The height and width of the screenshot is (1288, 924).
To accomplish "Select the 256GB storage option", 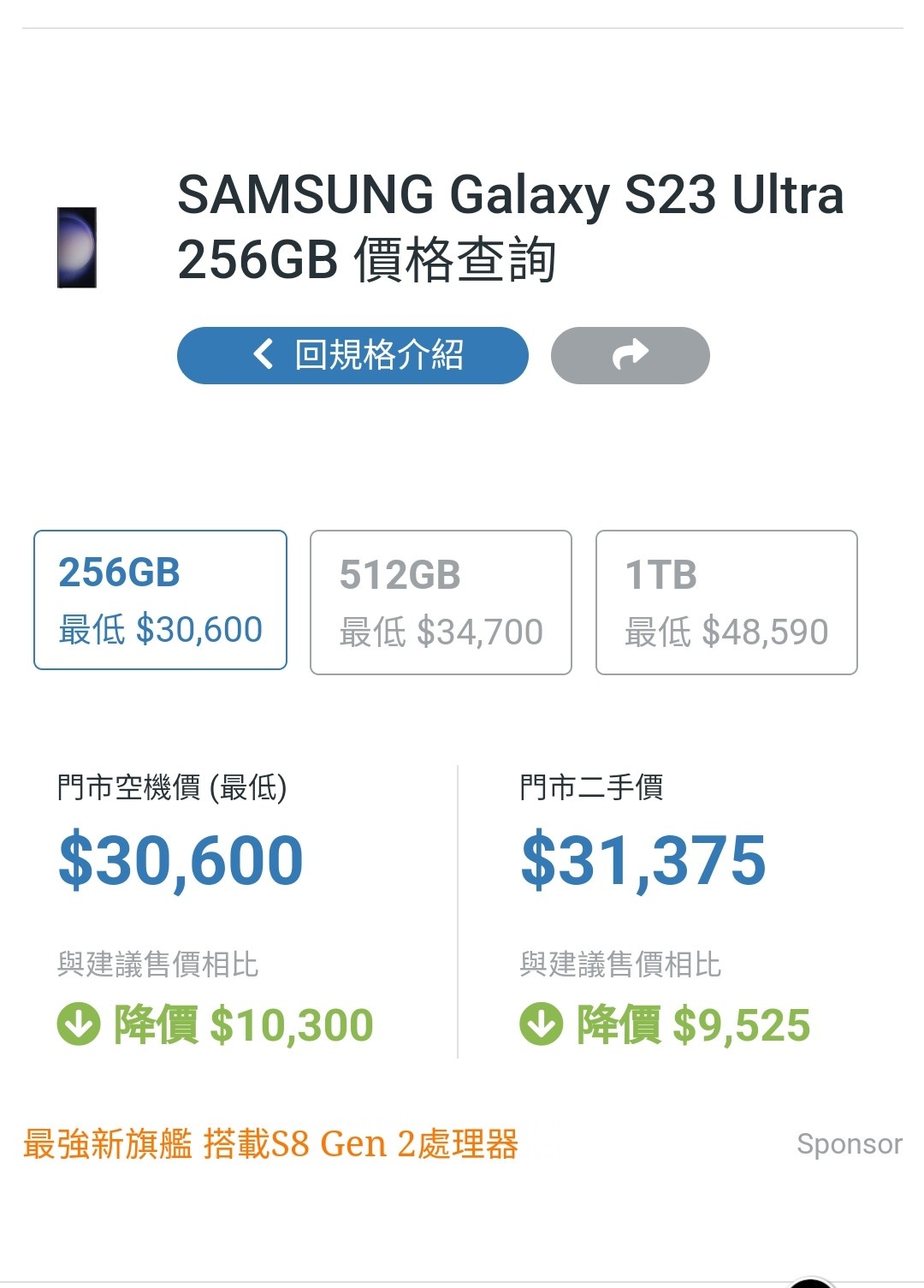I will click(x=160, y=600).
